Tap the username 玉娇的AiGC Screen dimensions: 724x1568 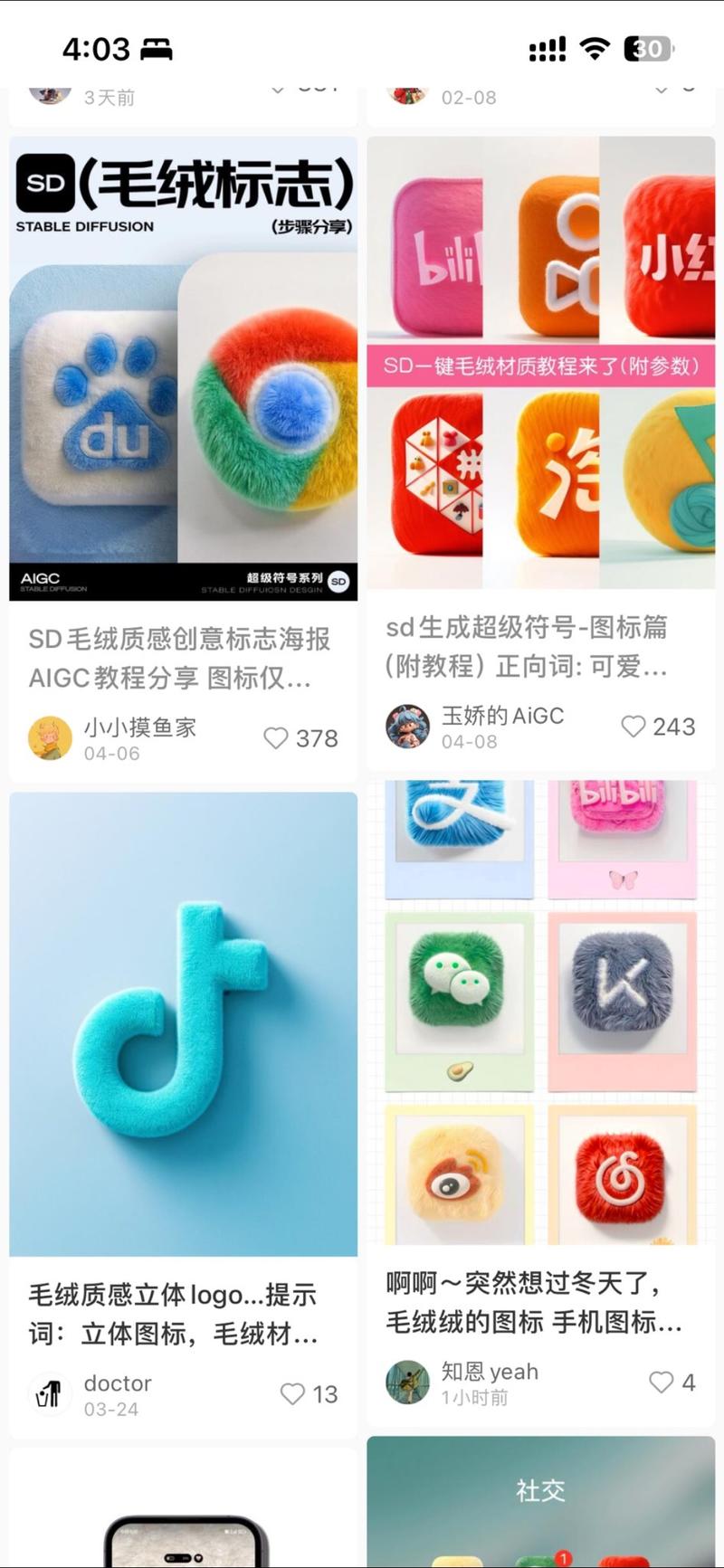point(502,716)
